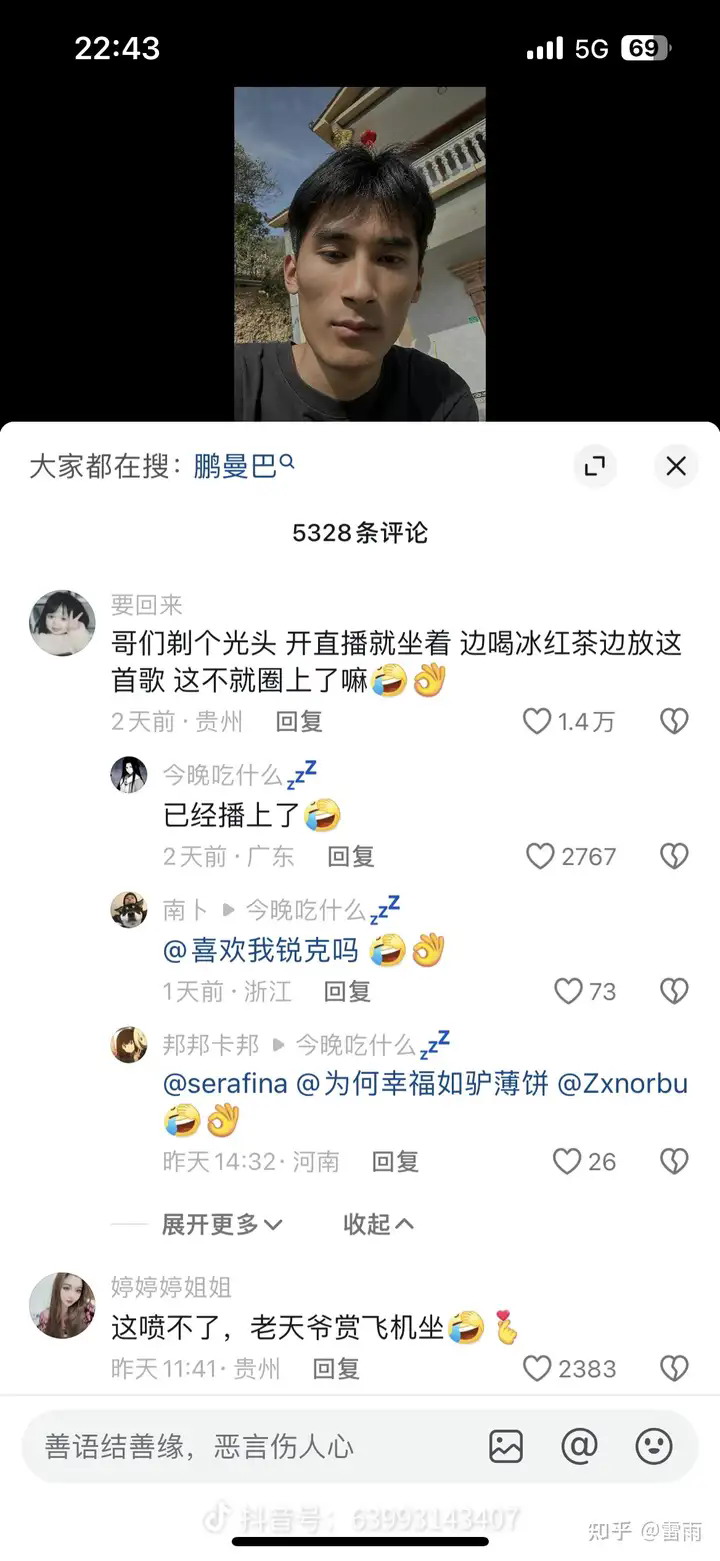Attach an image to your comment
This screenshot has height=1561, width=720.
click(506, 1446)
